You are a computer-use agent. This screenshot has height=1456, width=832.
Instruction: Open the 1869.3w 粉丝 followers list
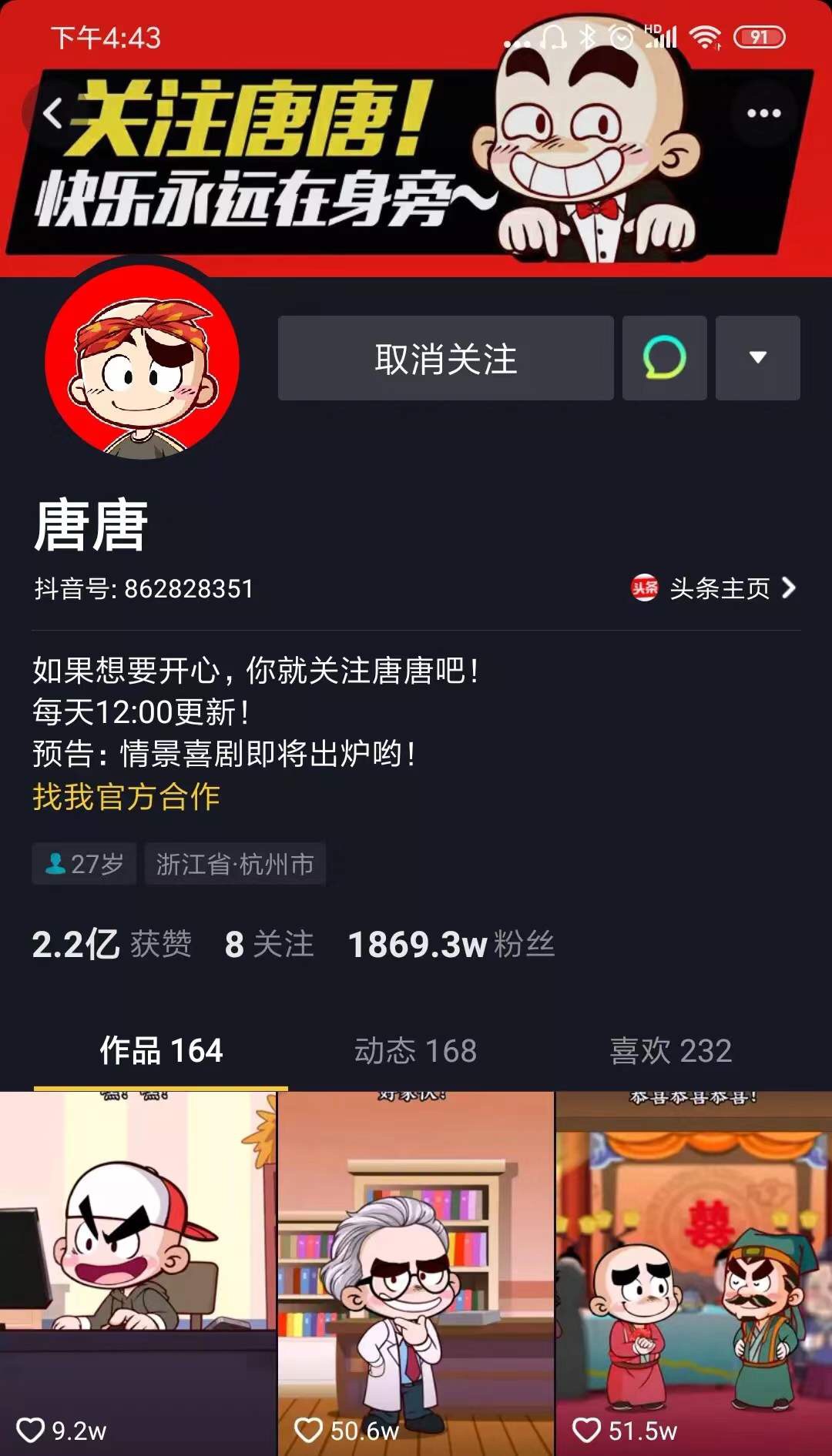pyautogui.click(x=451, y=945)
